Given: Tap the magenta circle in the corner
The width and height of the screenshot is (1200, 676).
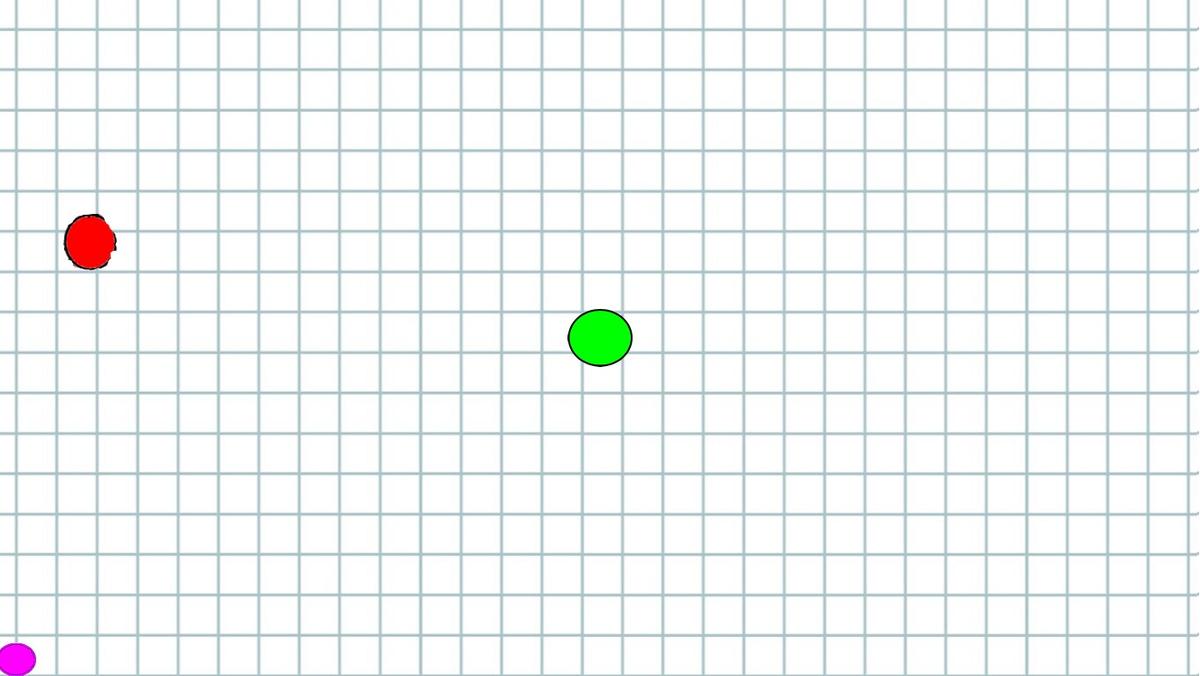Looking at the screenshot, I should (x=17, y=659).
